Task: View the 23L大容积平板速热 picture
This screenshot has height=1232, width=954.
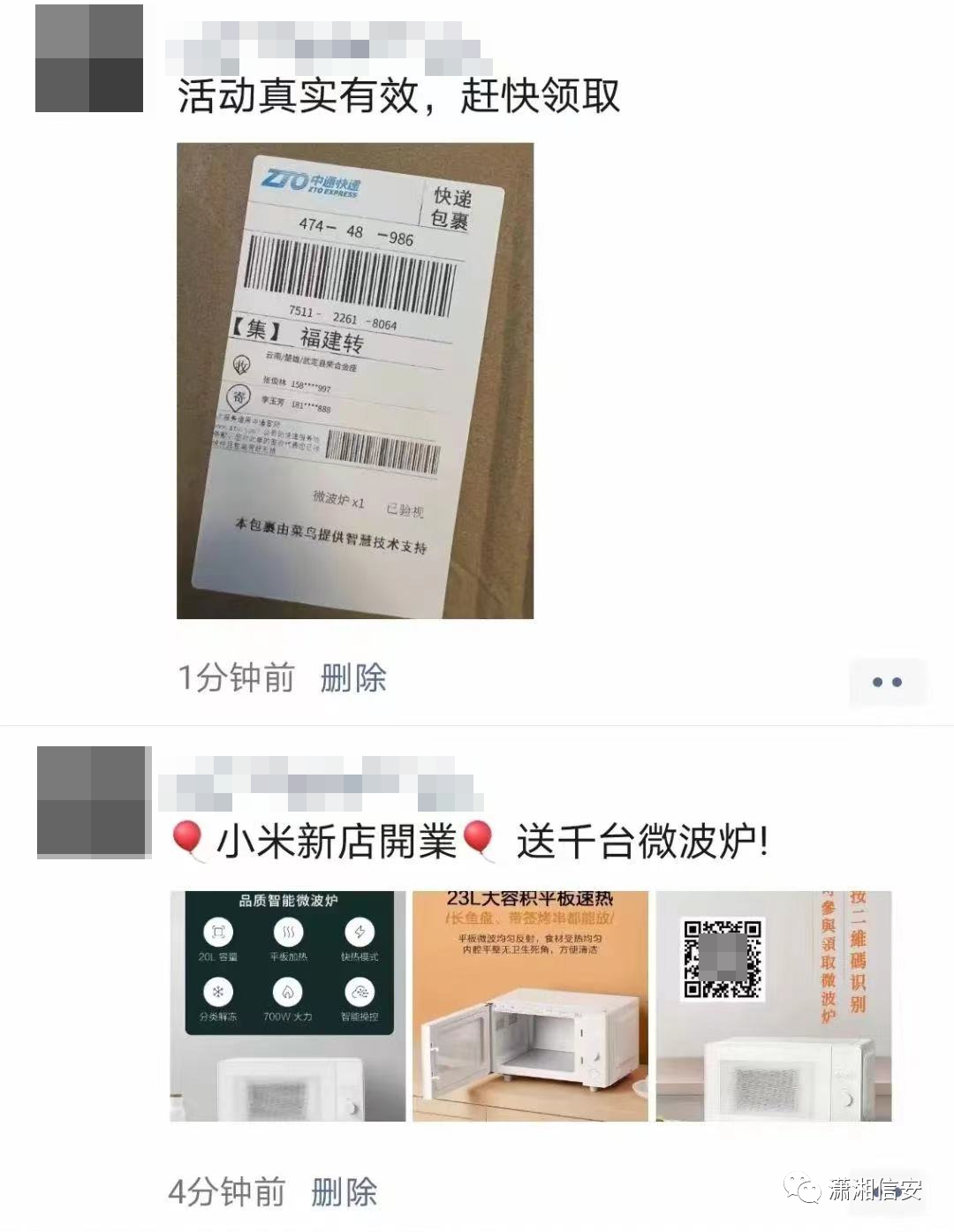Action: [530, 1006]
